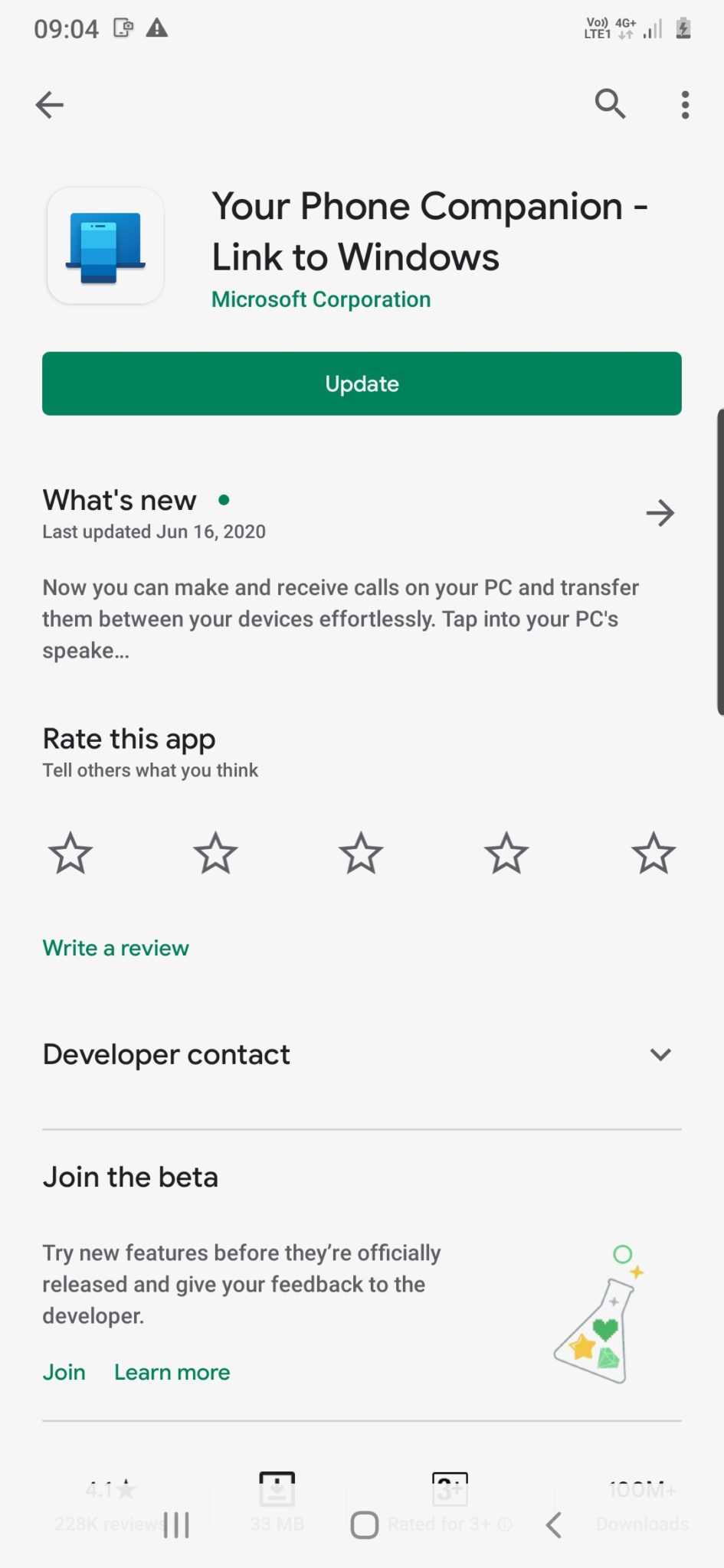
Task: Tap the Your Phone Companion app icon
Action: (x=104, y=245)
